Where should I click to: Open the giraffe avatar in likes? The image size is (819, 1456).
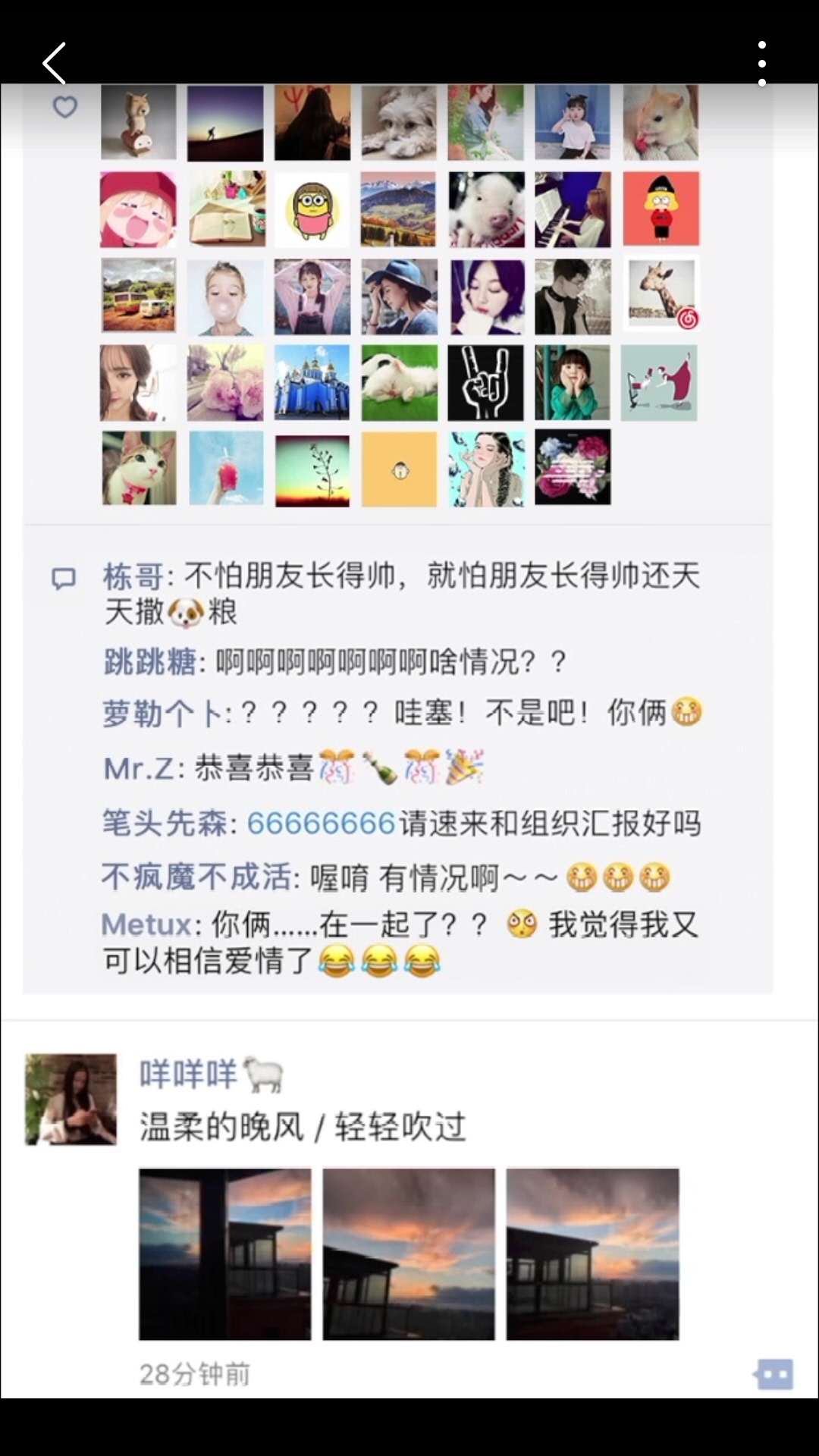(660, 295)
